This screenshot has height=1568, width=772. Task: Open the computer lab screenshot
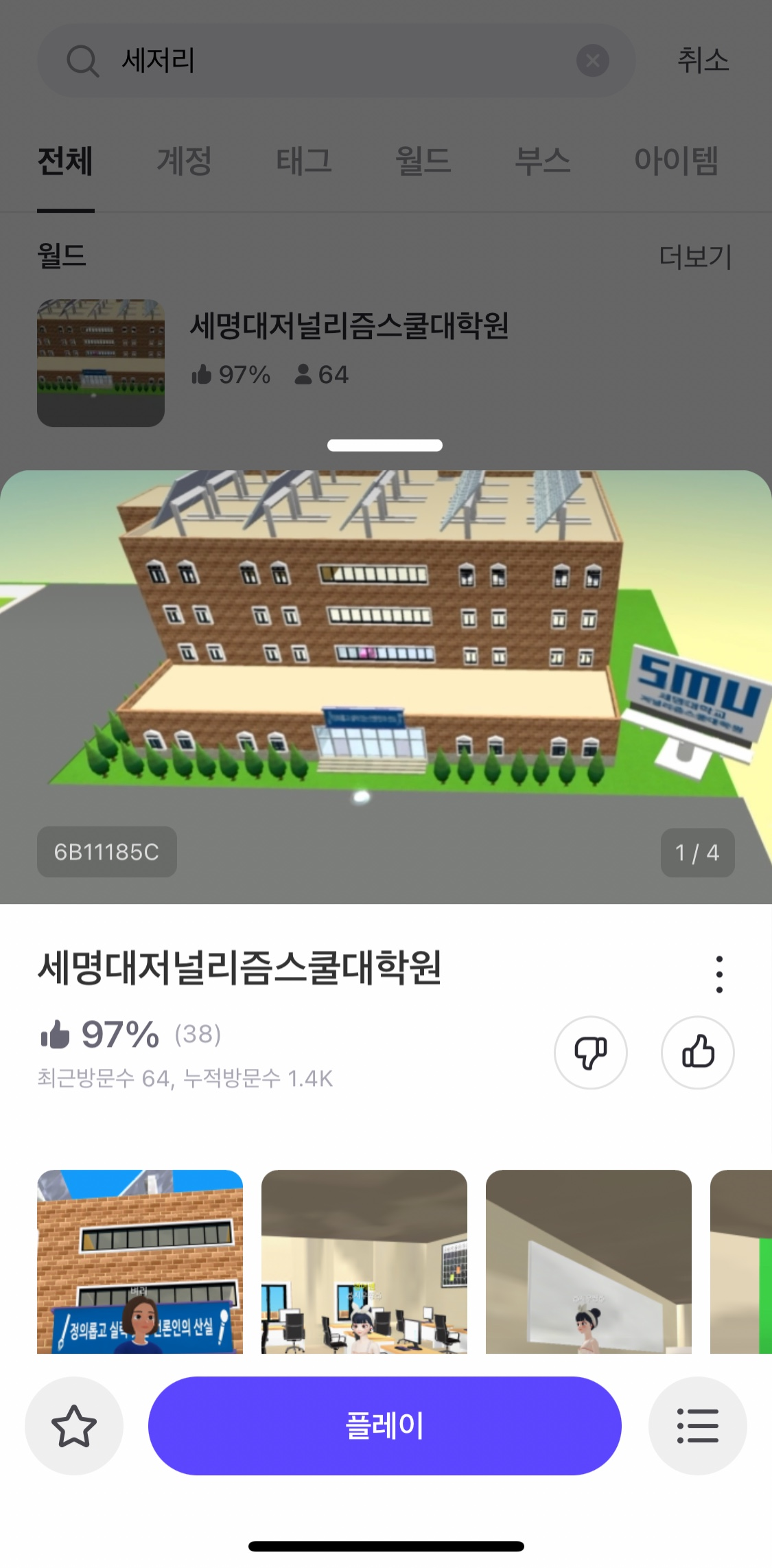tap(364, 1262)
